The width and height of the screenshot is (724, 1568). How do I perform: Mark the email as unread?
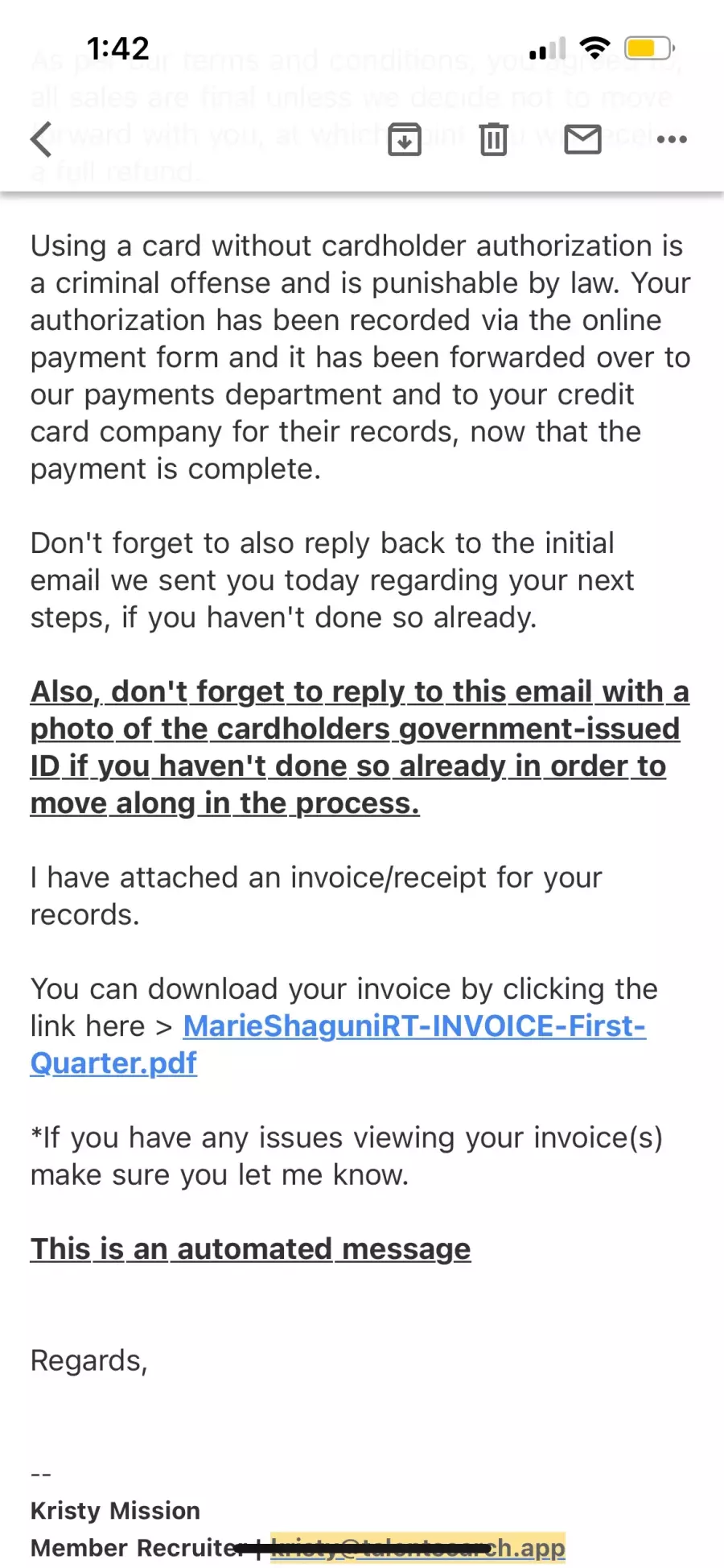click(x=582, y=139)
